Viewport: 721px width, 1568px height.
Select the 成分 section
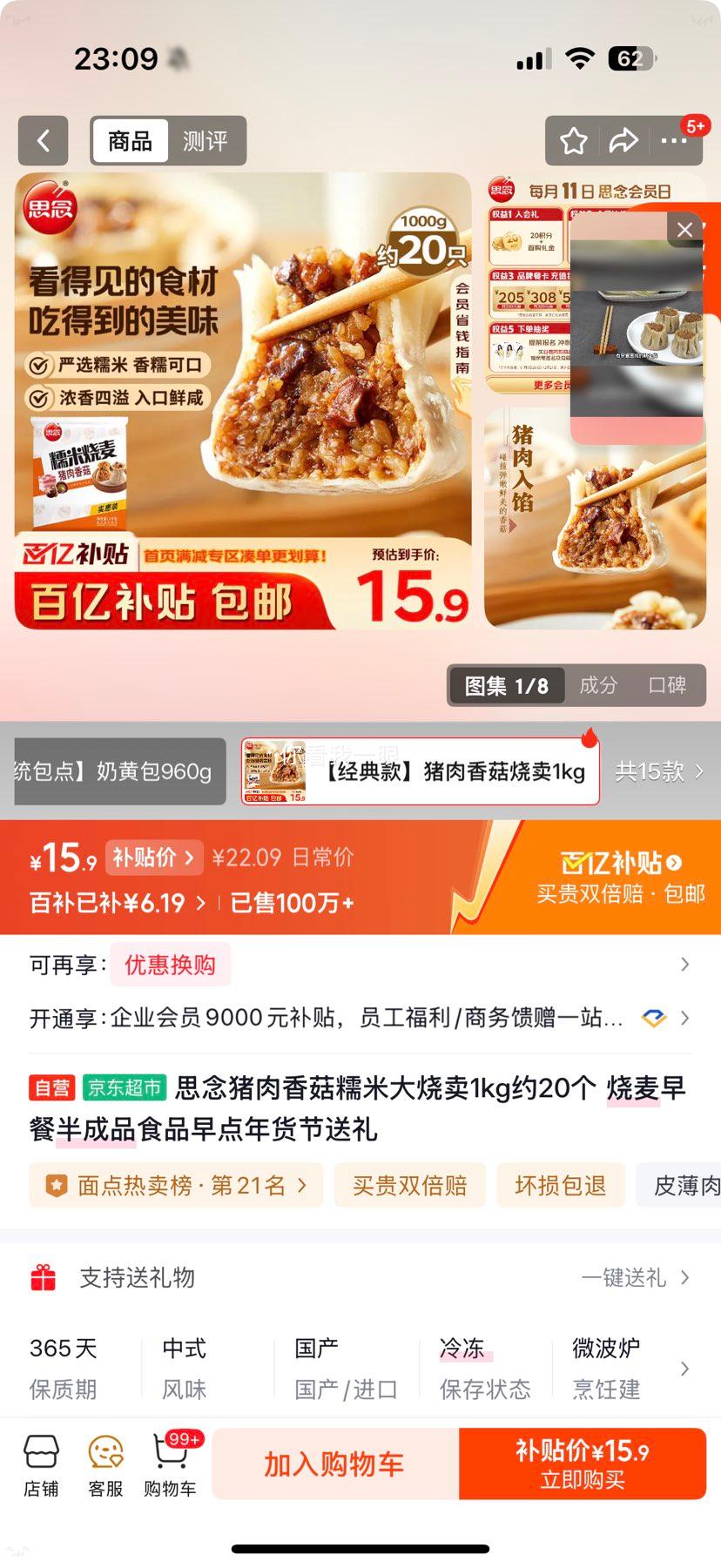click(597, 685)
